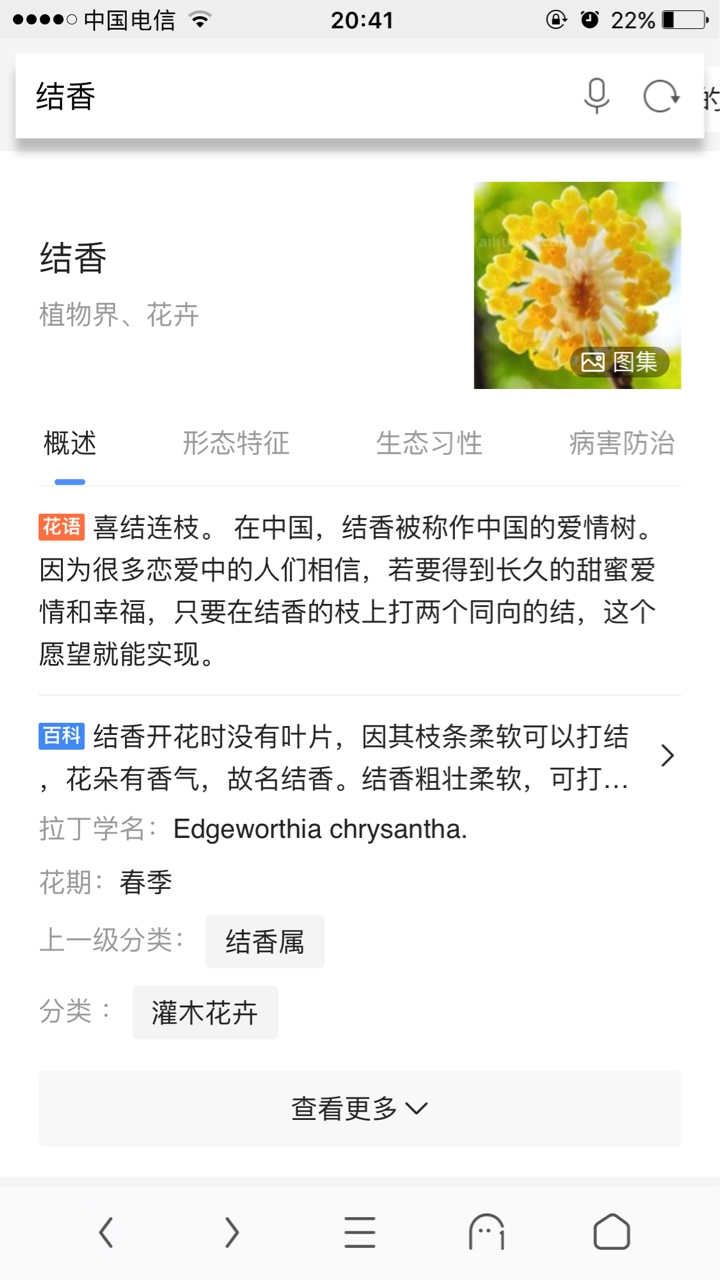
Task: Open the browser menu
Action: pyautogui.click(x=360, y=1232)
